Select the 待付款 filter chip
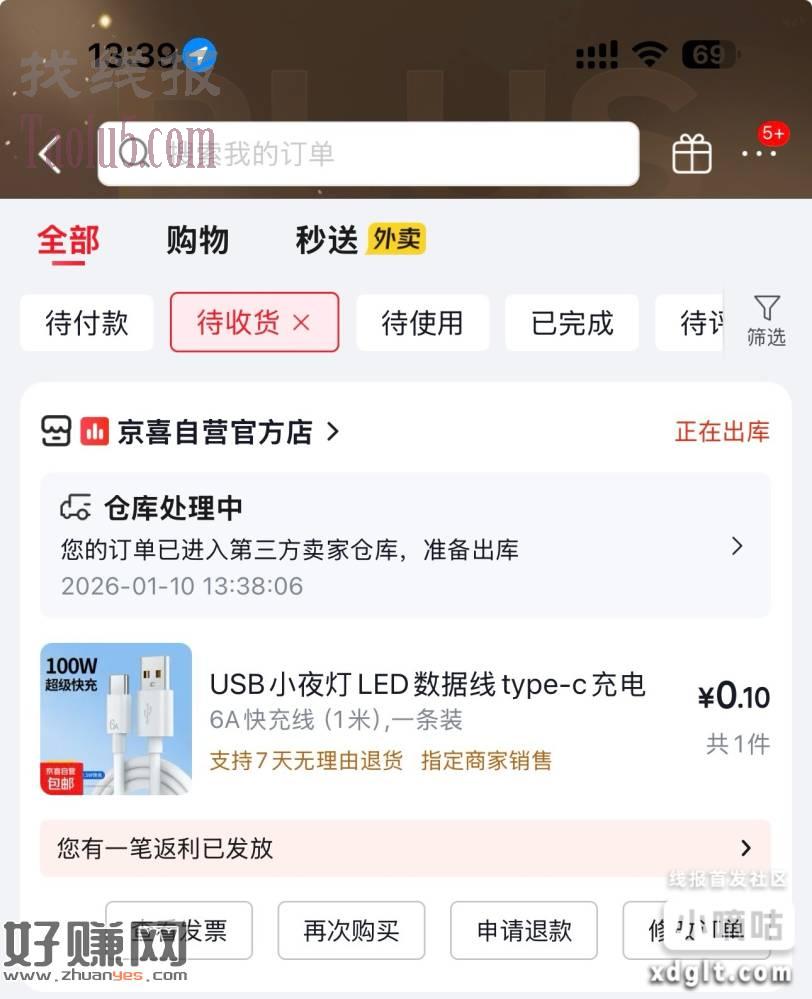 coord(87,323)
